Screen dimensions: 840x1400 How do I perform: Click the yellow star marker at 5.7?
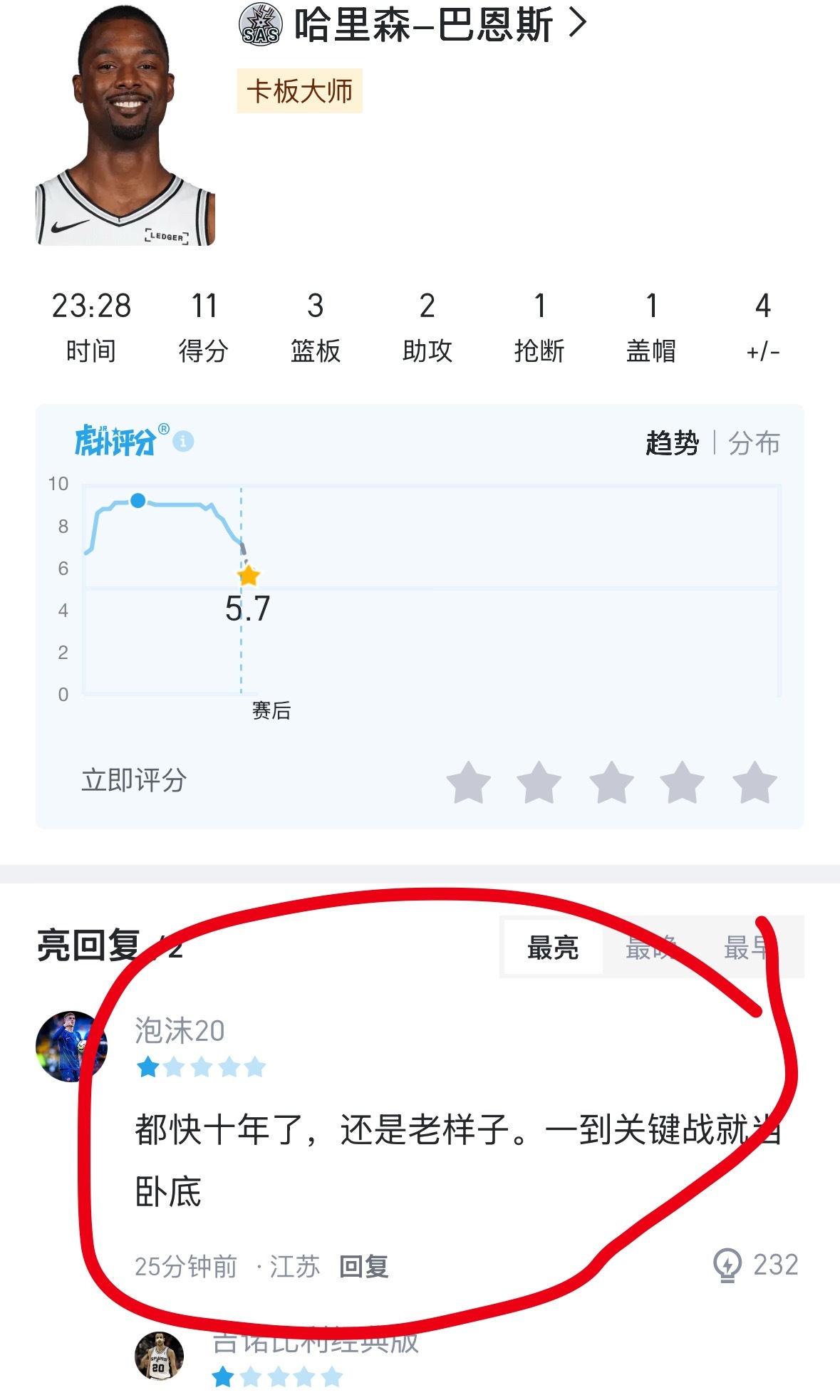click(x=247, y=575)
